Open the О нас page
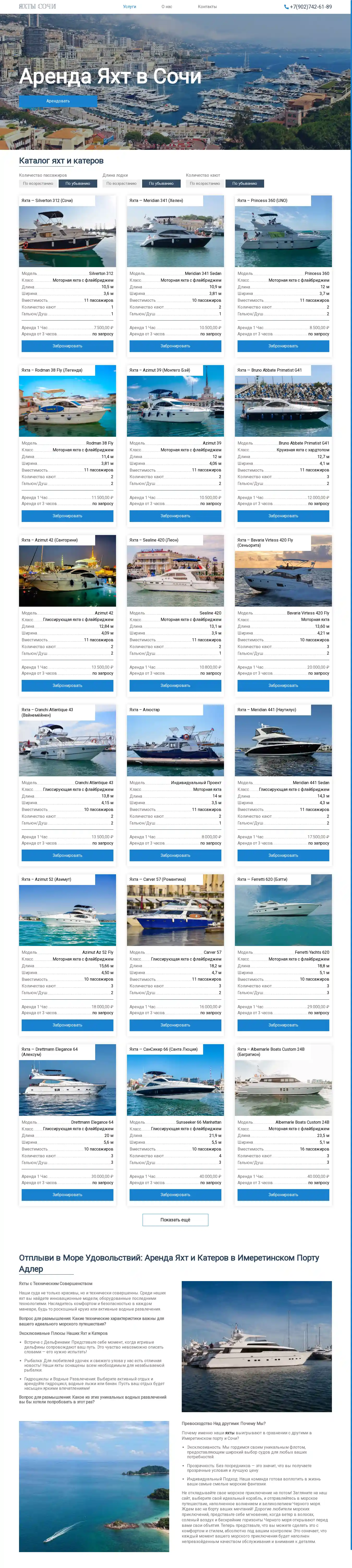Screen dimensions: 352x1568 [x=166, y=7]
